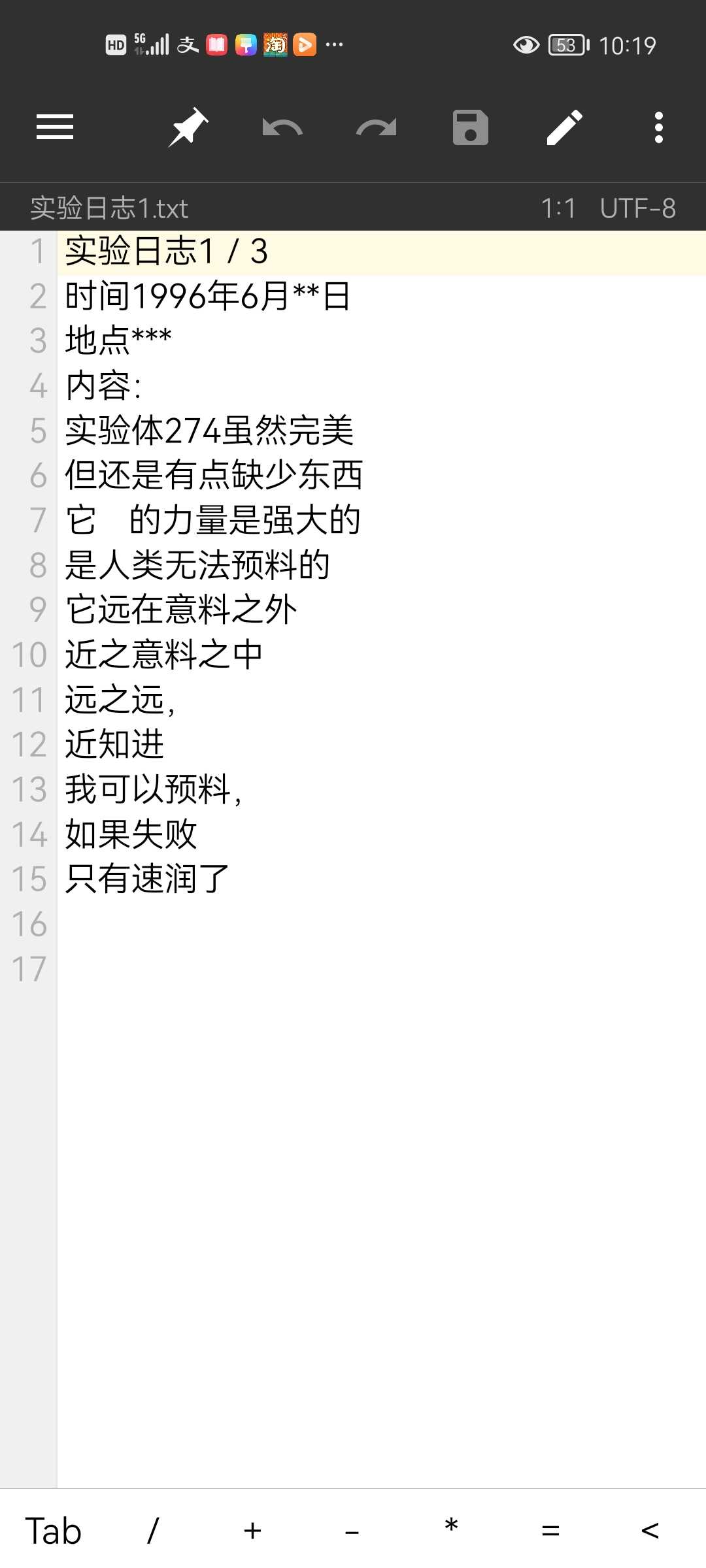This screenshot has height=1568, width=706.
Task: Undo the last edit
Action: [282, 127]
